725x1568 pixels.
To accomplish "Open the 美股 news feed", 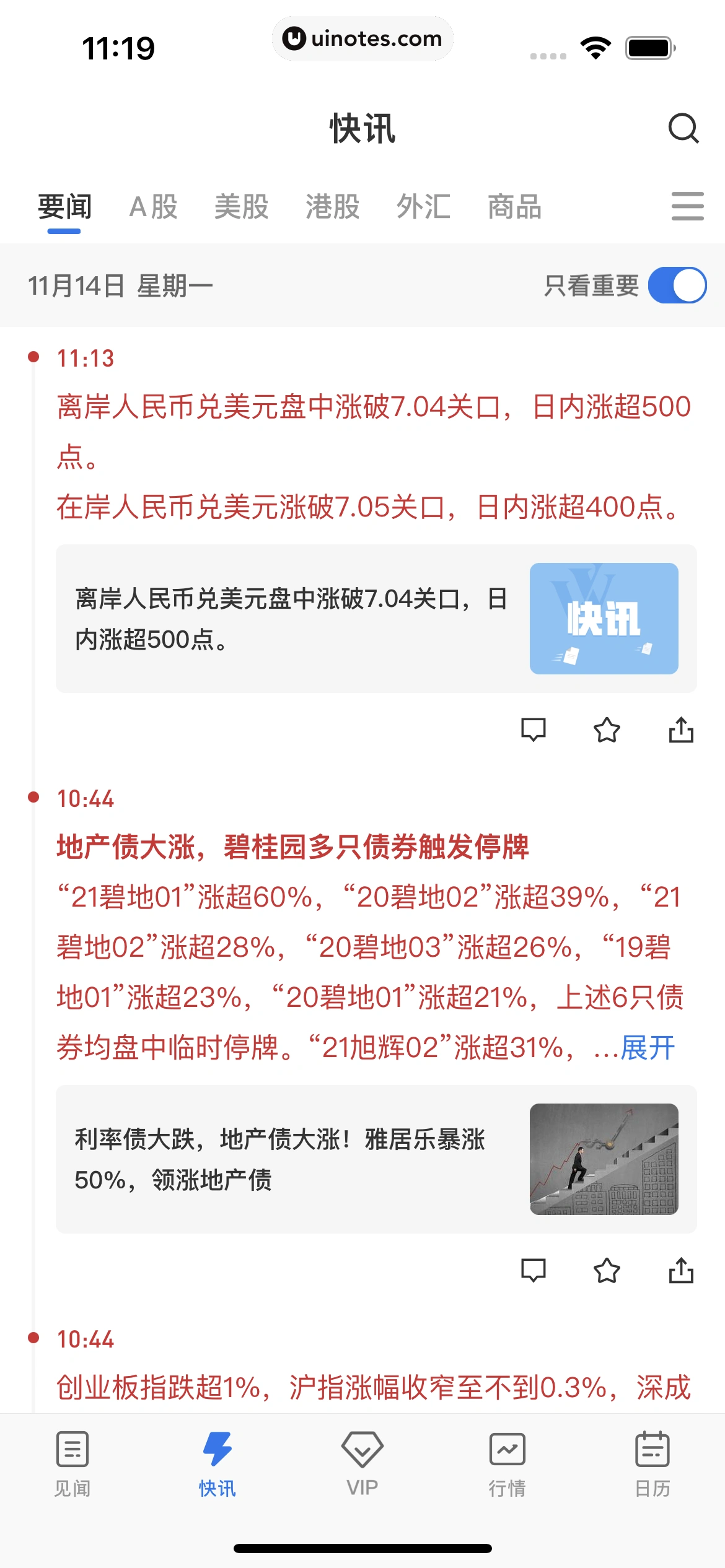I will point(241,207).
